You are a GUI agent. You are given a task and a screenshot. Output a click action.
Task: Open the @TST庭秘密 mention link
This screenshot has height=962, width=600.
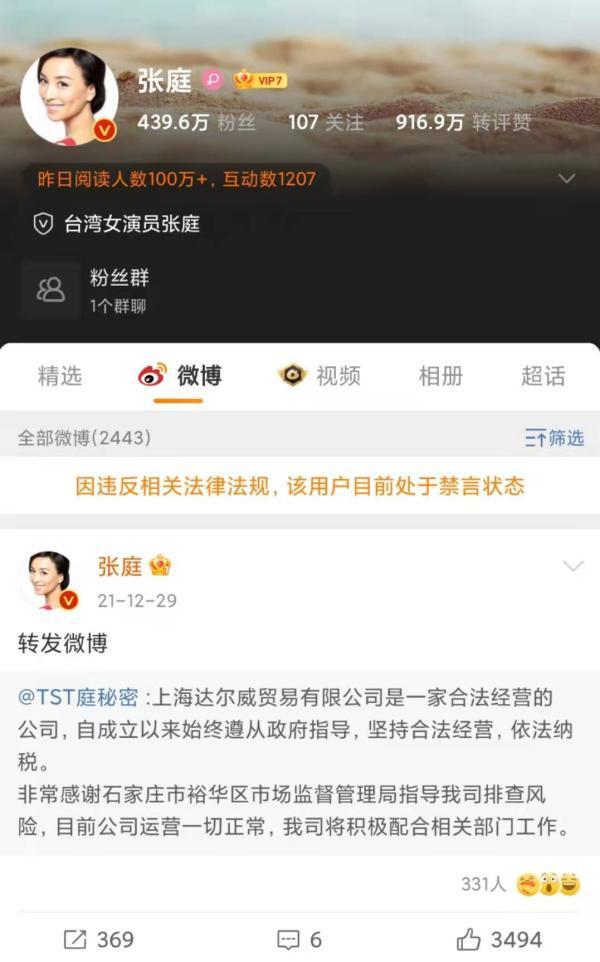click(x=80, y=697)
